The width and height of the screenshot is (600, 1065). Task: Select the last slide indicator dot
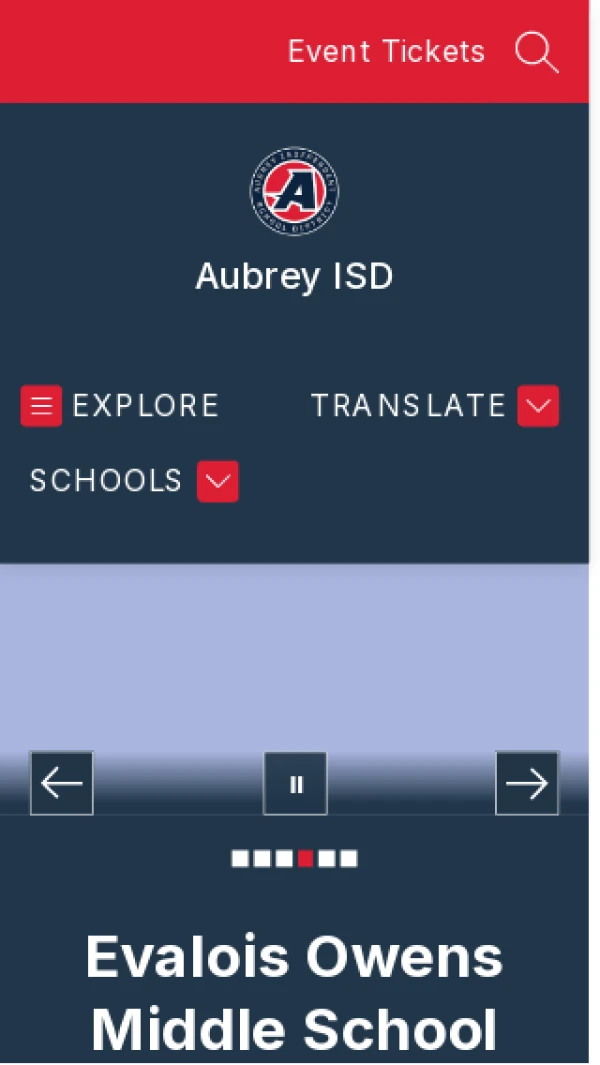[349, 858]
